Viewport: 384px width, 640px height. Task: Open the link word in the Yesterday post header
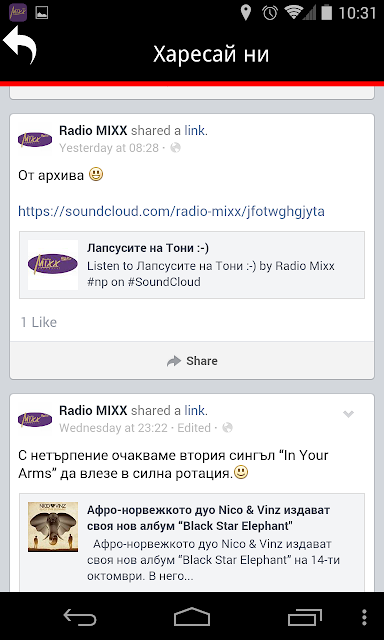click(194, 131)
